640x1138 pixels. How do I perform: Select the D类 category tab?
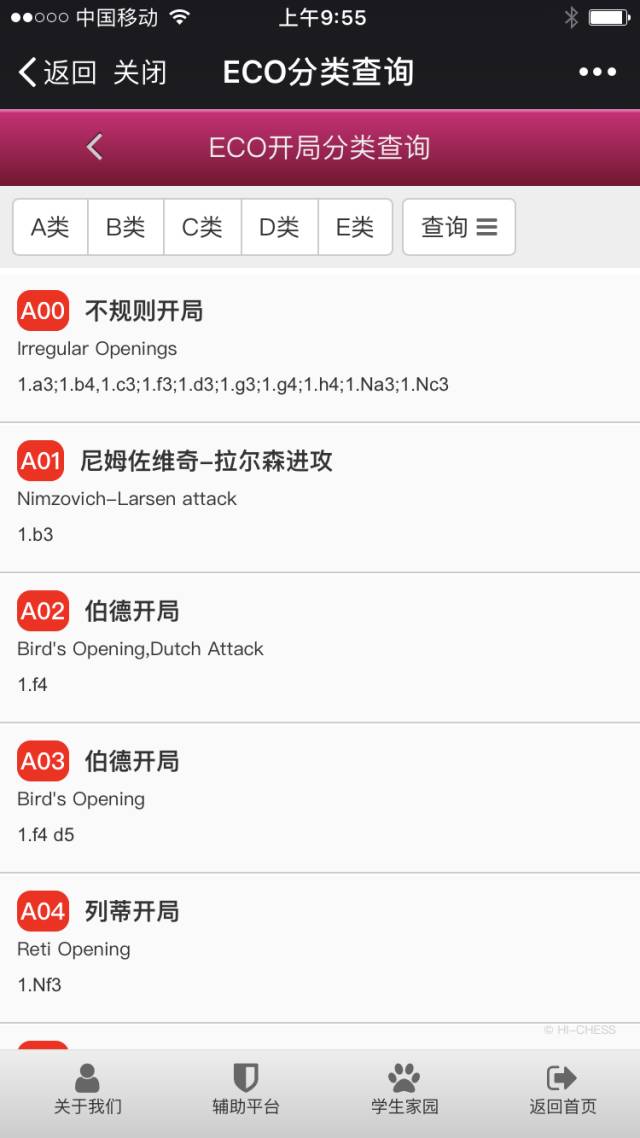[279, 227]
